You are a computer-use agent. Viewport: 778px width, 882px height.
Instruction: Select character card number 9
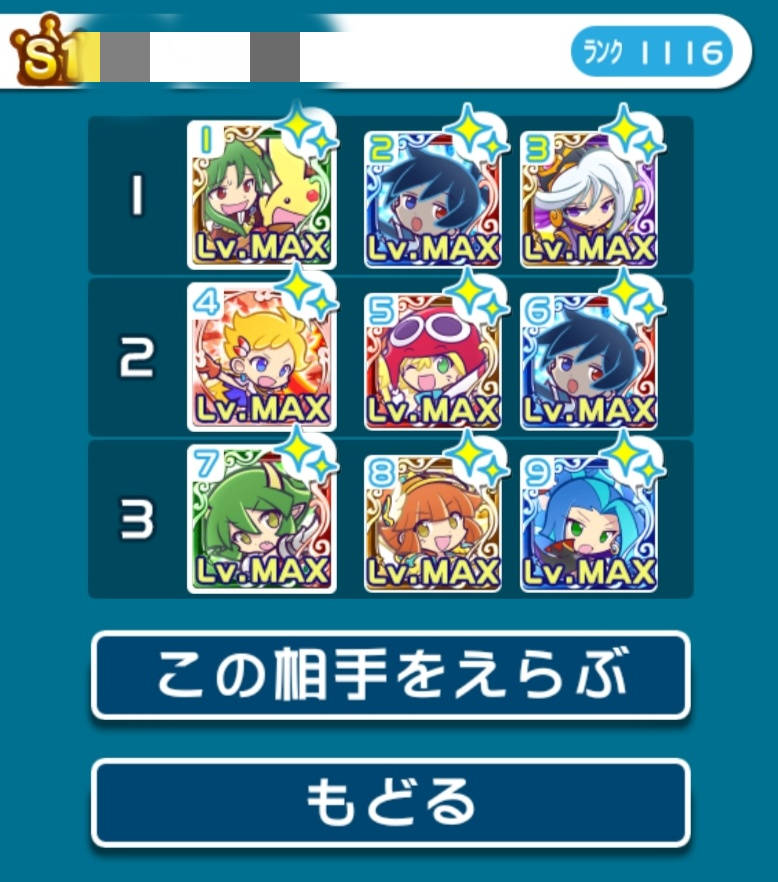588,522
